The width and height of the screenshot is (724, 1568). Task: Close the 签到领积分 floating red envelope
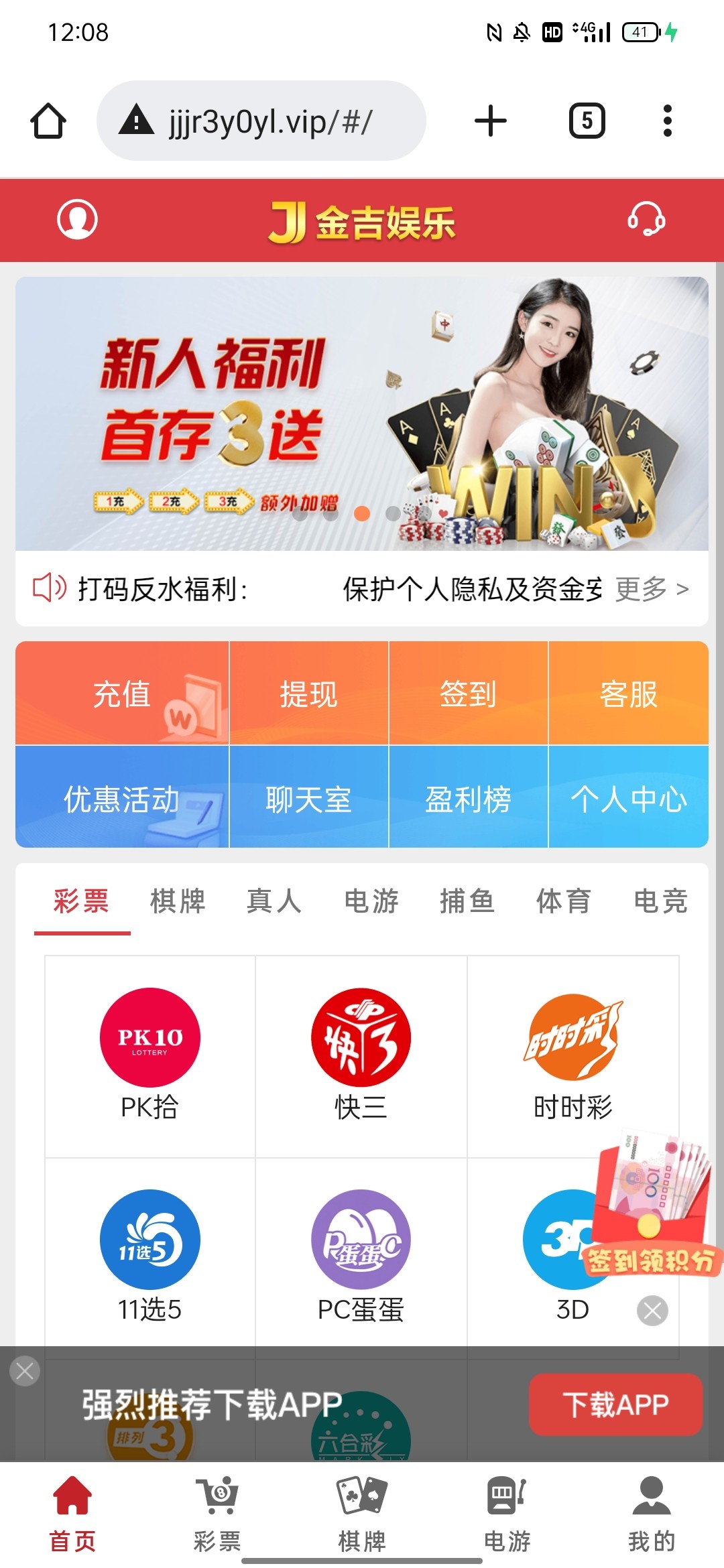click(652, 1311)
